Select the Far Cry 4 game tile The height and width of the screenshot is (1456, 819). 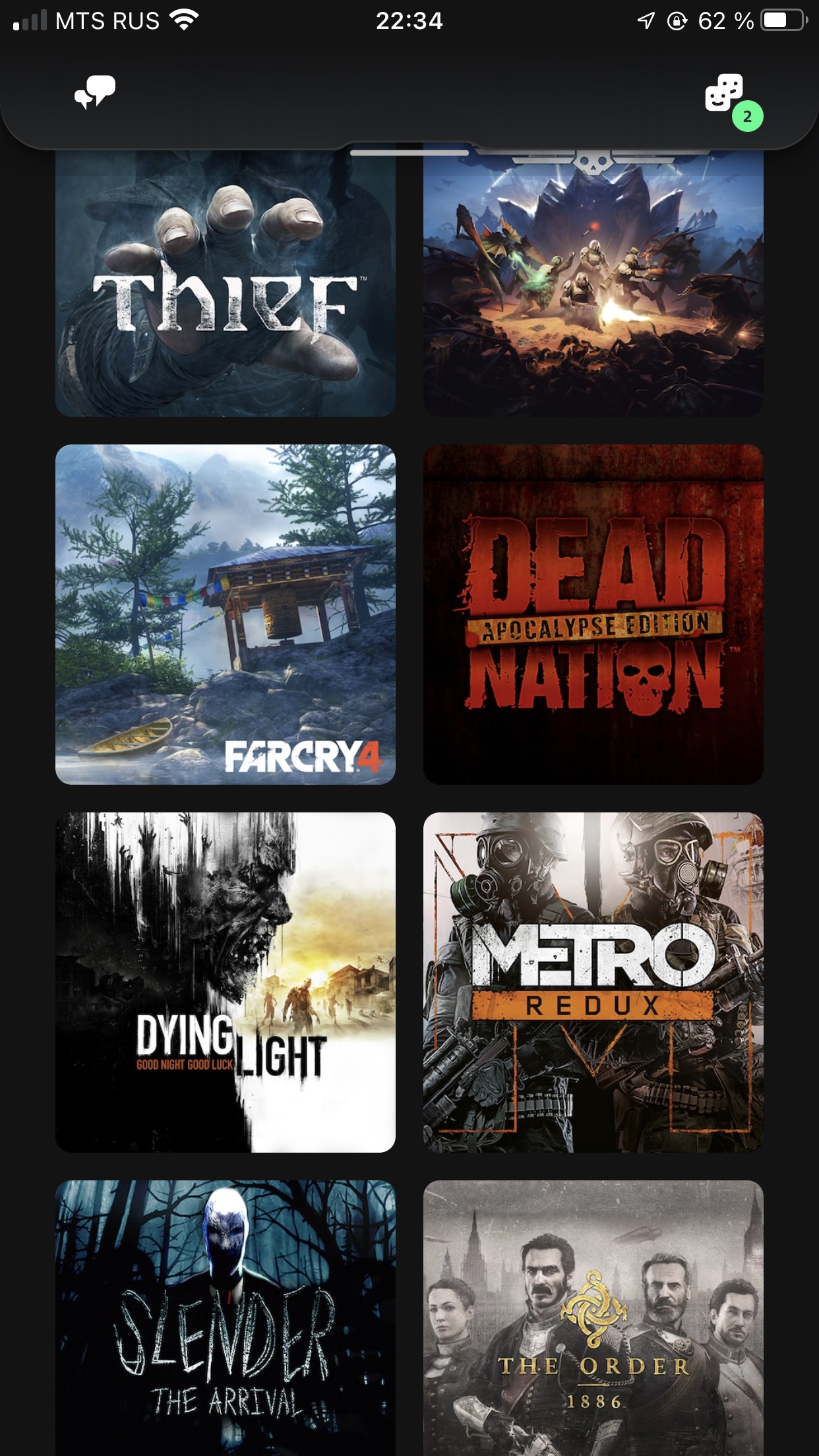[x=225, y=614]
